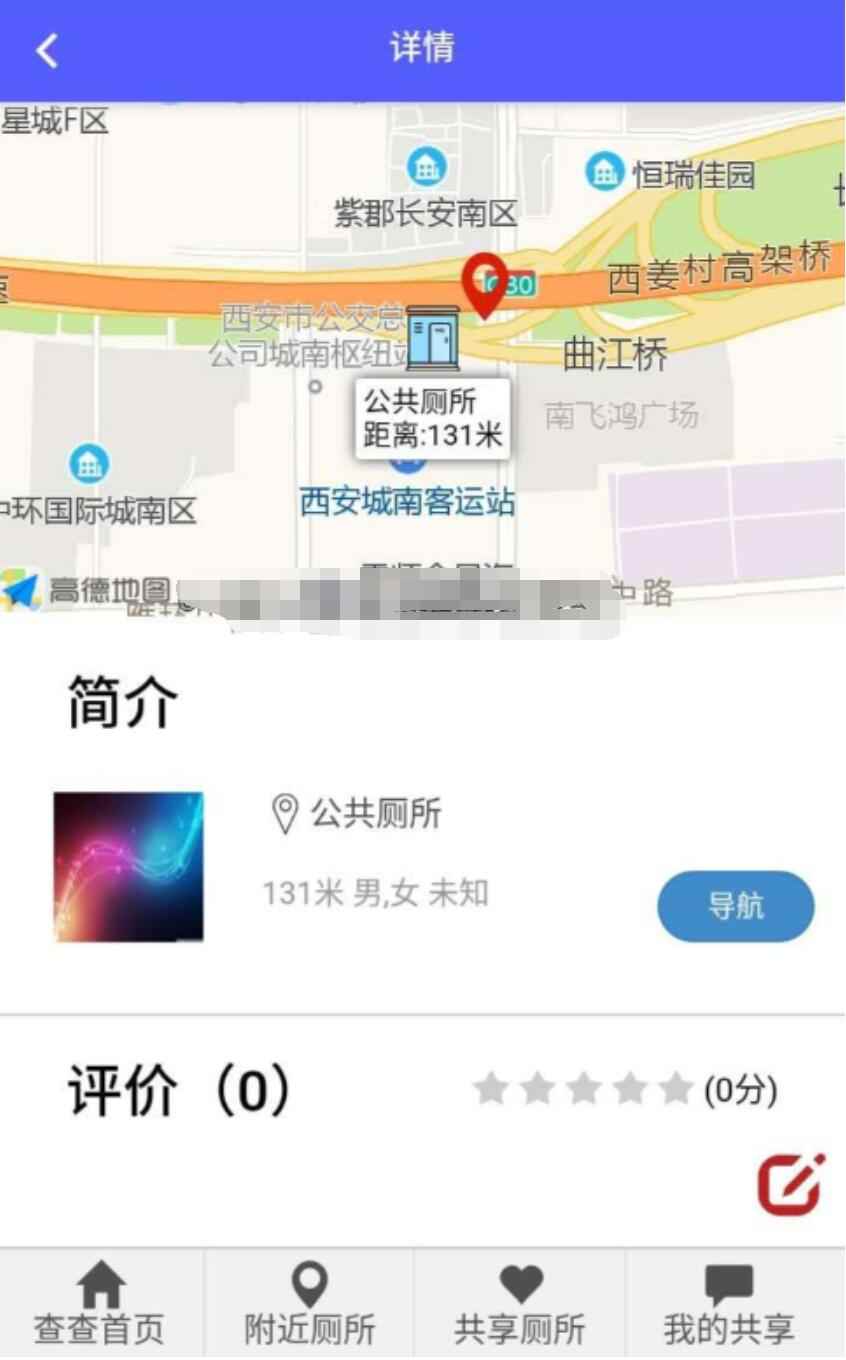Open the 附近厕所 tab
The width and height of the screenshot is (846, 1360).
[x=310, y=1304]
